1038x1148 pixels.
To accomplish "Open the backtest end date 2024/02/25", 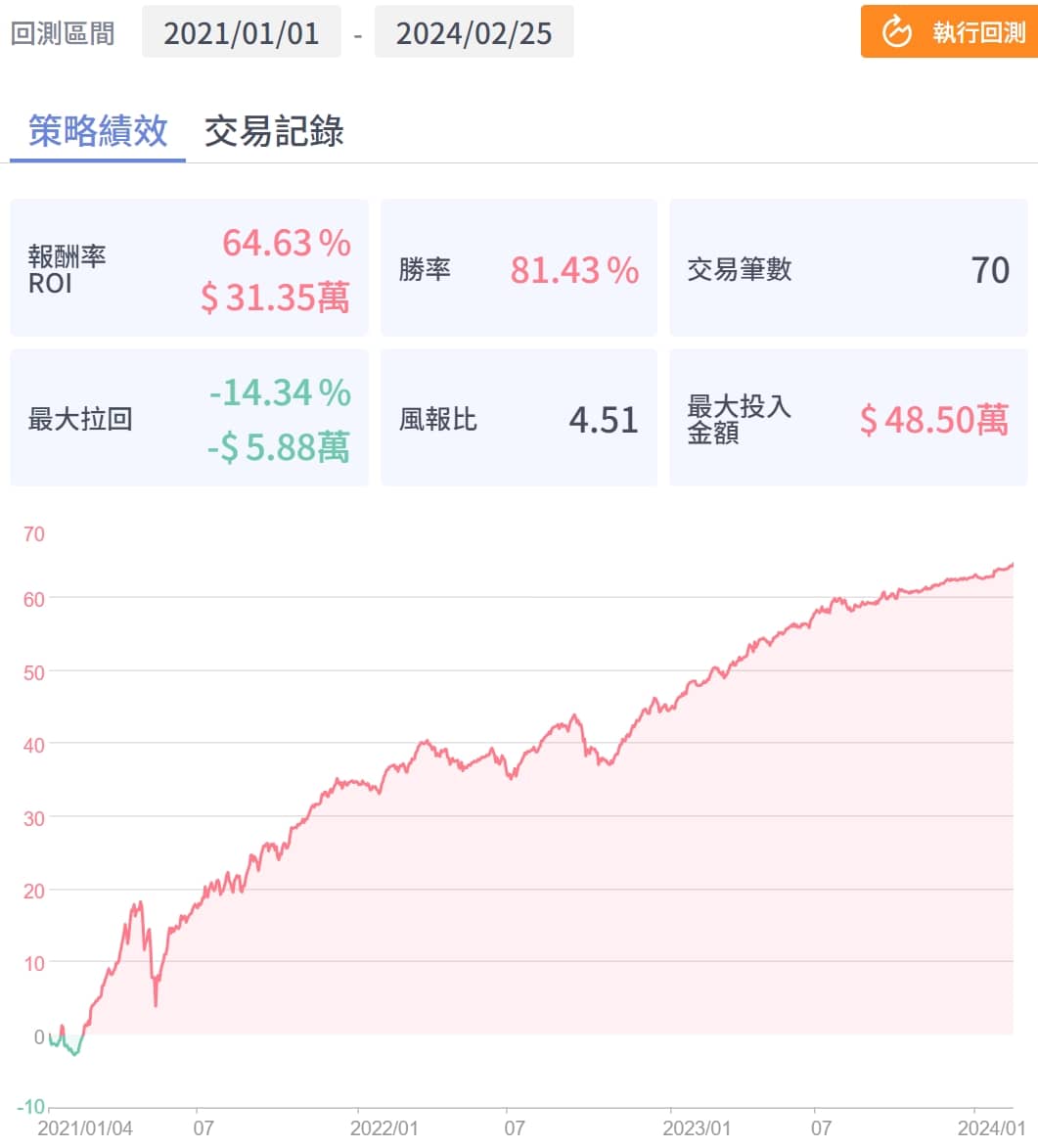I will point(474,32).
